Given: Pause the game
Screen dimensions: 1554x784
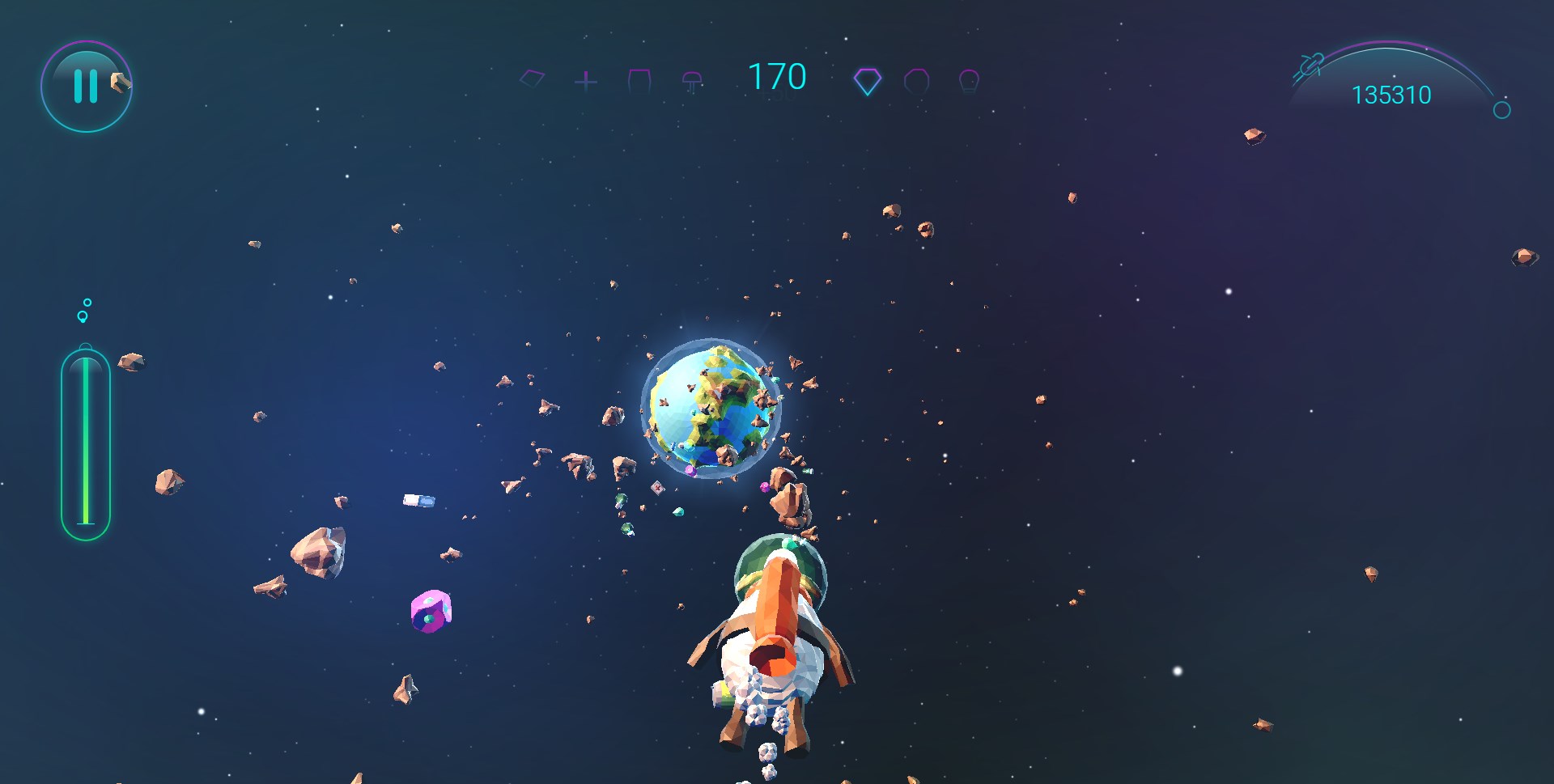Looking at the screenshot, I should coord(85,87).
